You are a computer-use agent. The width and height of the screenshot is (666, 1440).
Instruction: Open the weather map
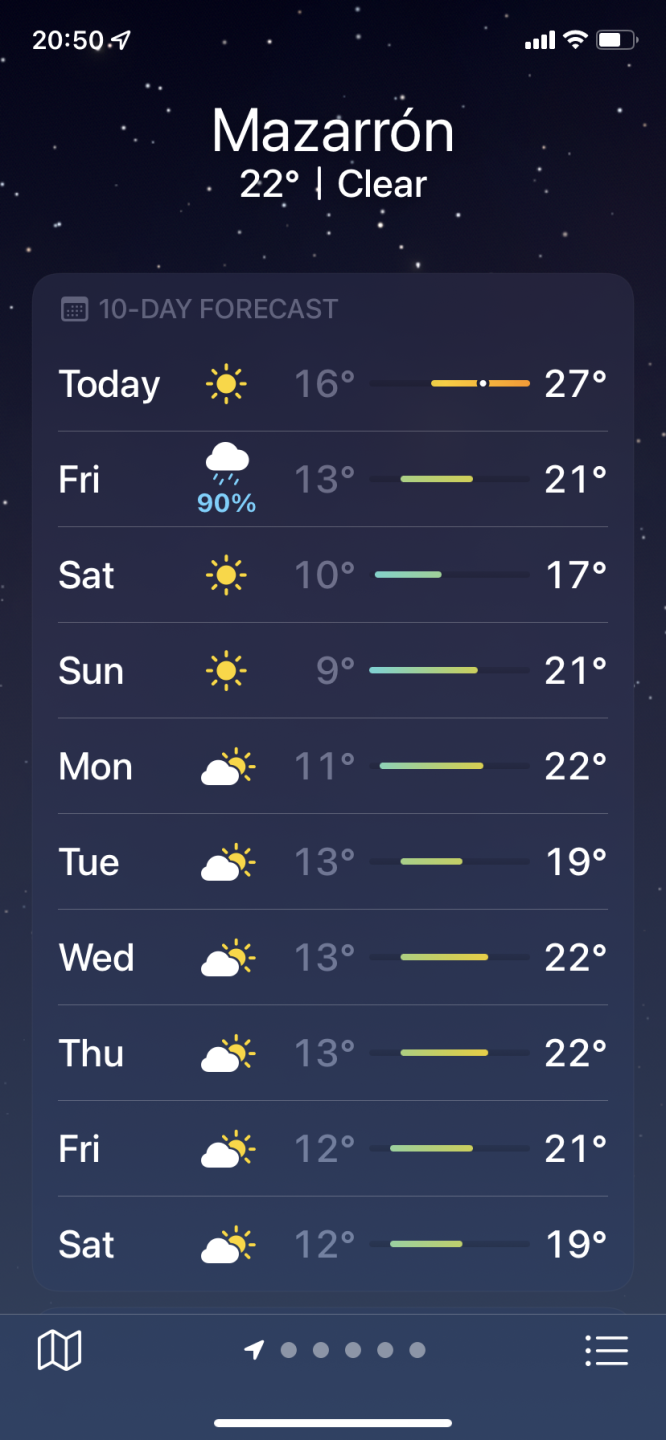click(59, 1350)
